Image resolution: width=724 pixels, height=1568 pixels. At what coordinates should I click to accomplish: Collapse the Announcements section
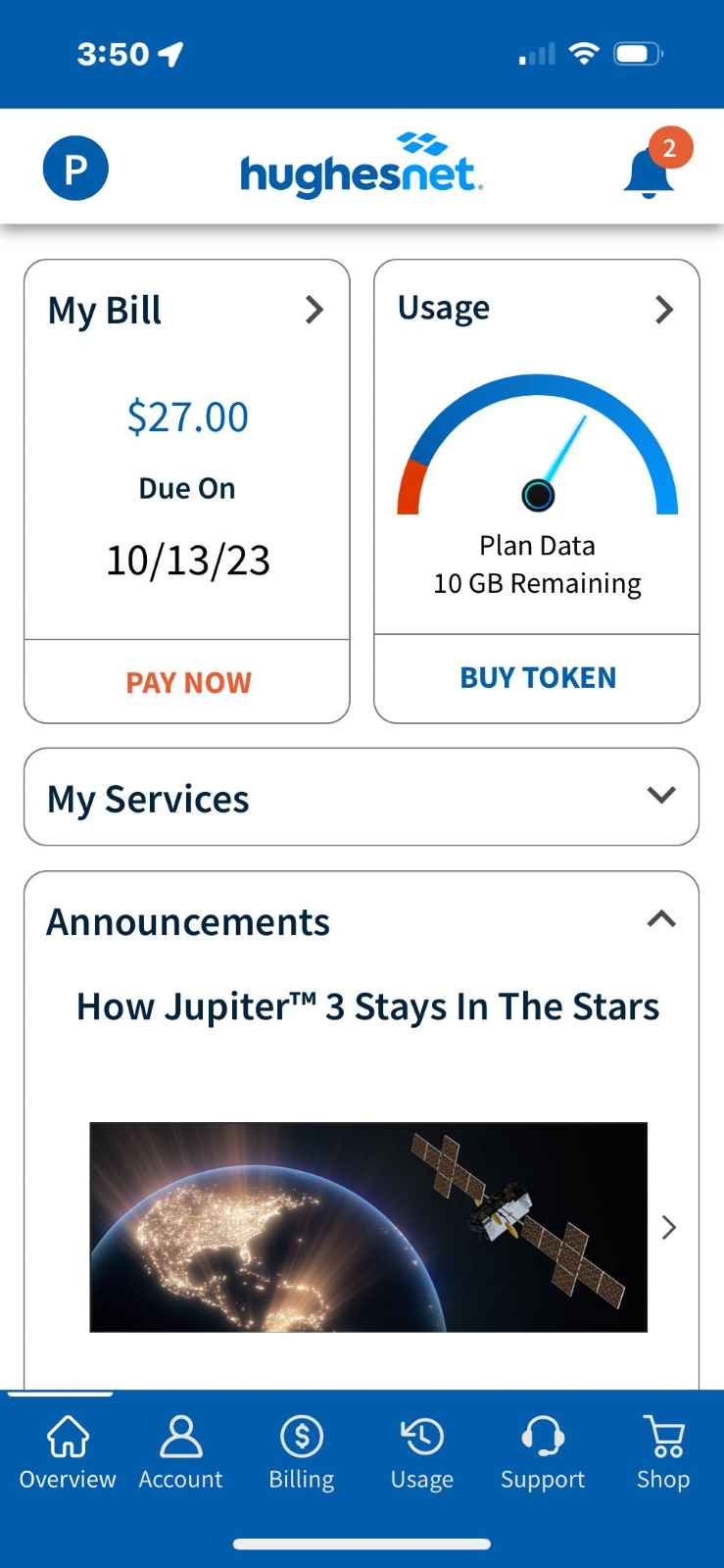tap(662, 919)
